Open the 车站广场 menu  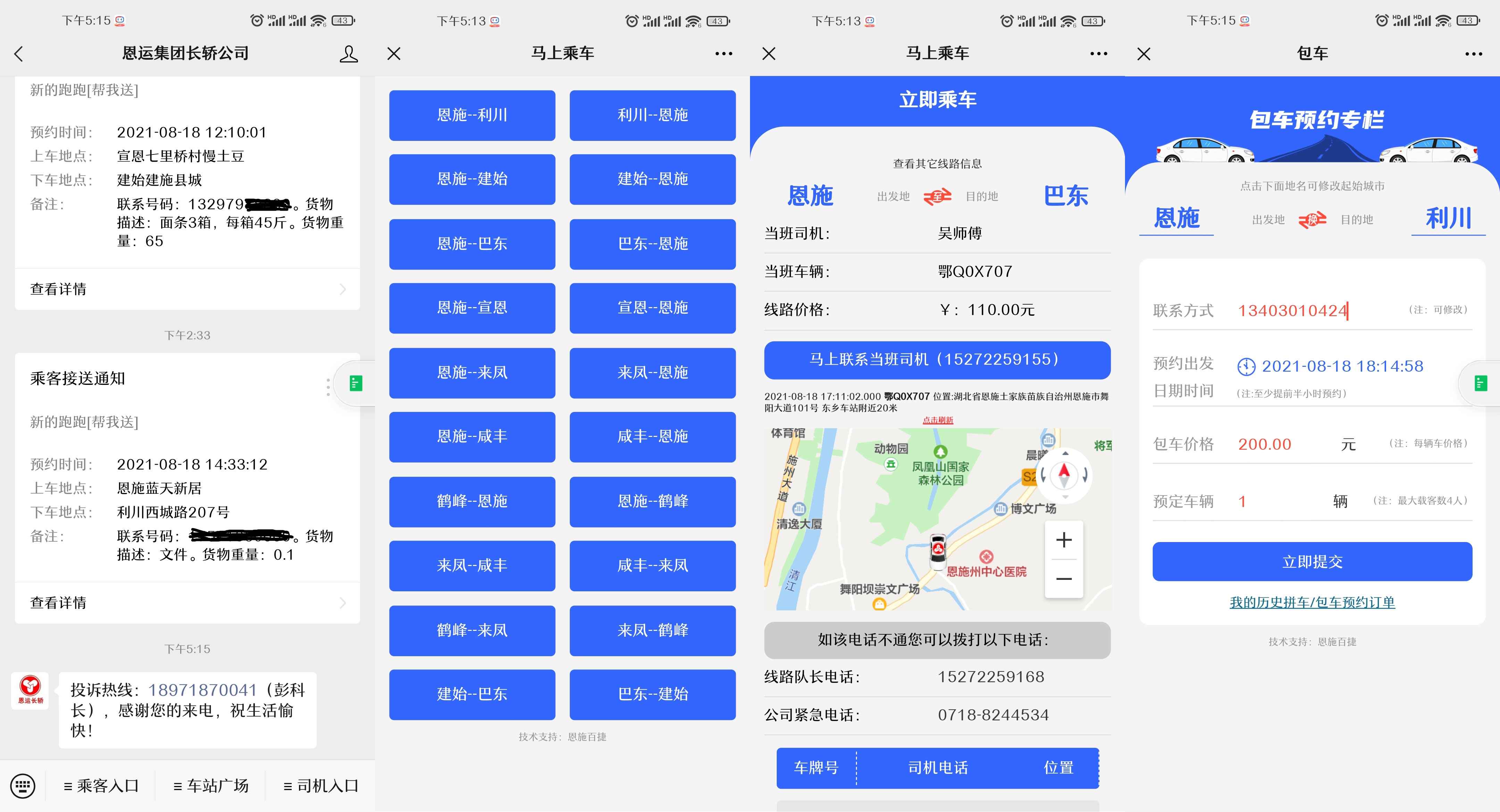(x=211, y=786)
